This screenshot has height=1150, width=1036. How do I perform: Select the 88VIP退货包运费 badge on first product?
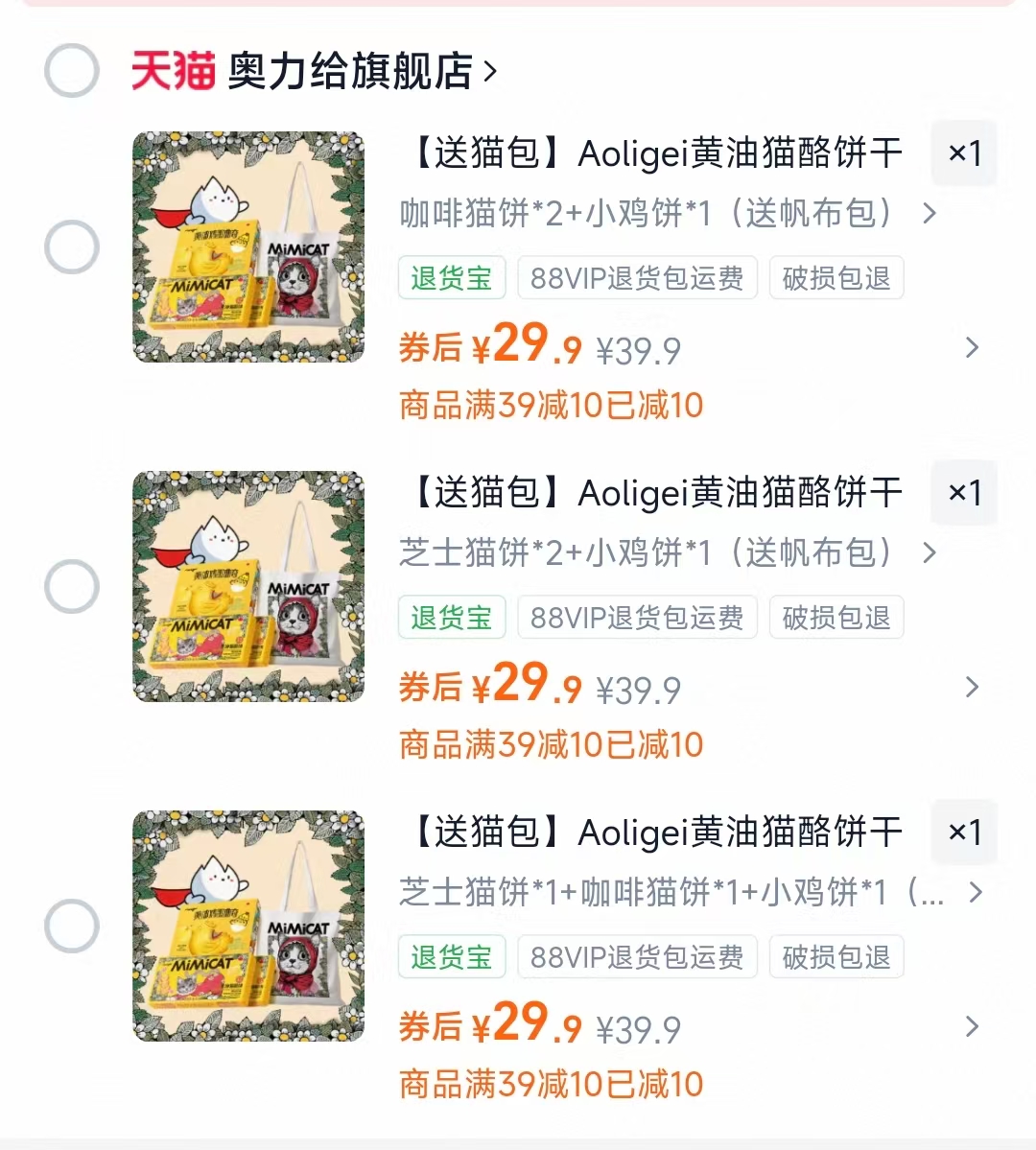tap(637, 278)
